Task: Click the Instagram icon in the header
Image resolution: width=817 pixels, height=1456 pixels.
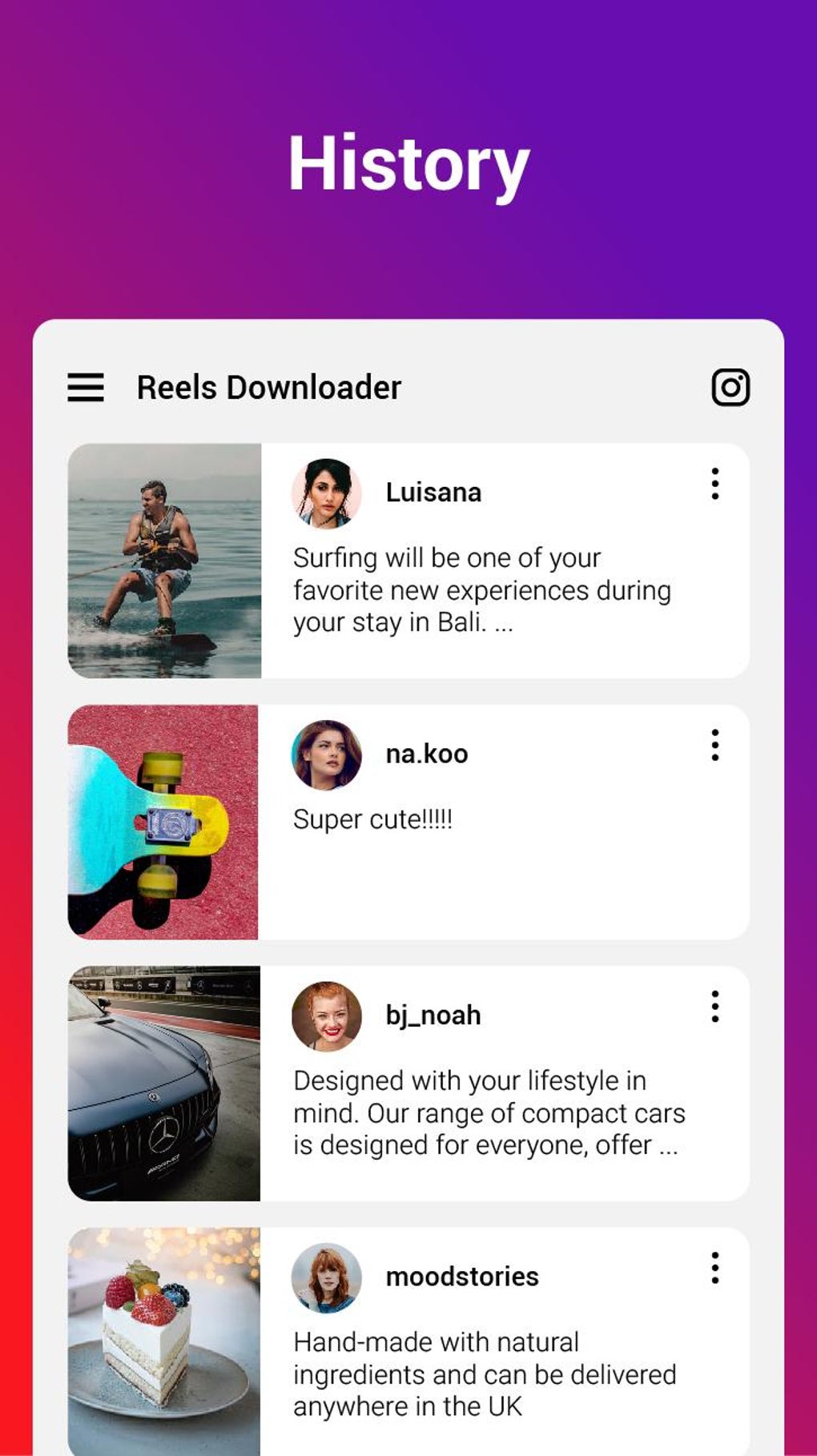Action: pyautogui.click(x=731, y=387)
